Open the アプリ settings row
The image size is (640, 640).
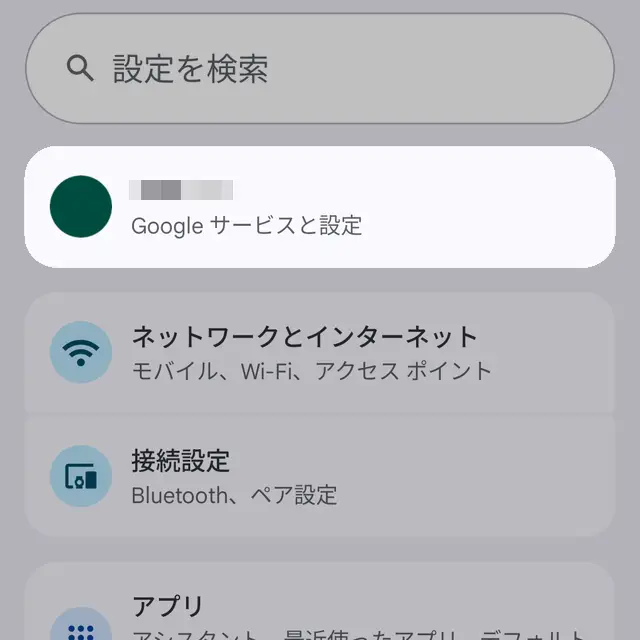pyautogui.click(x=319, y=612)
